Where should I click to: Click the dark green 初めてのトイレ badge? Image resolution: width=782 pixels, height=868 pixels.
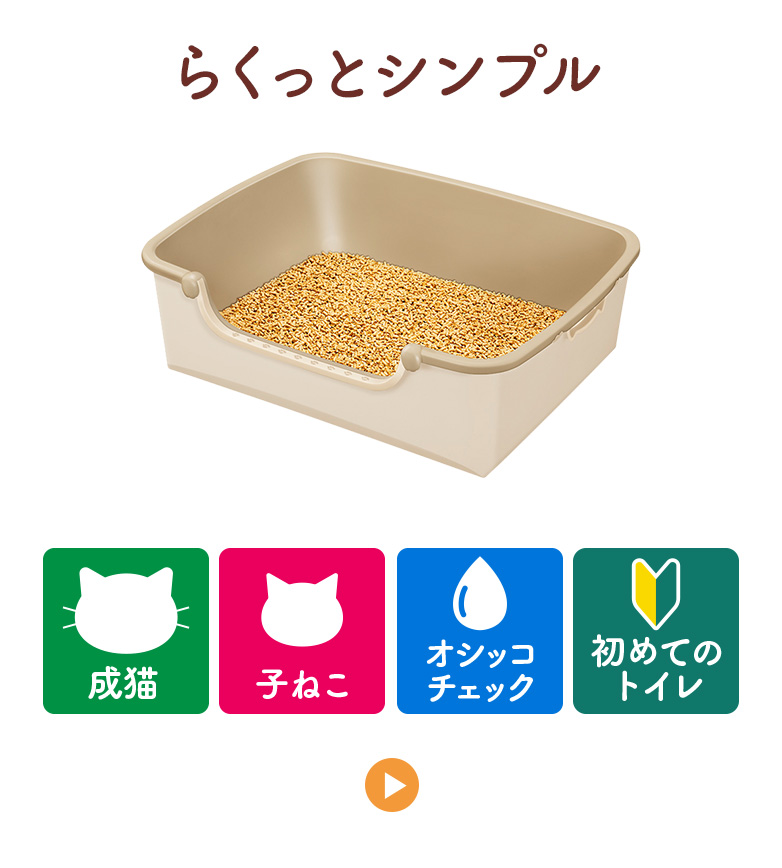pos(655,630)
